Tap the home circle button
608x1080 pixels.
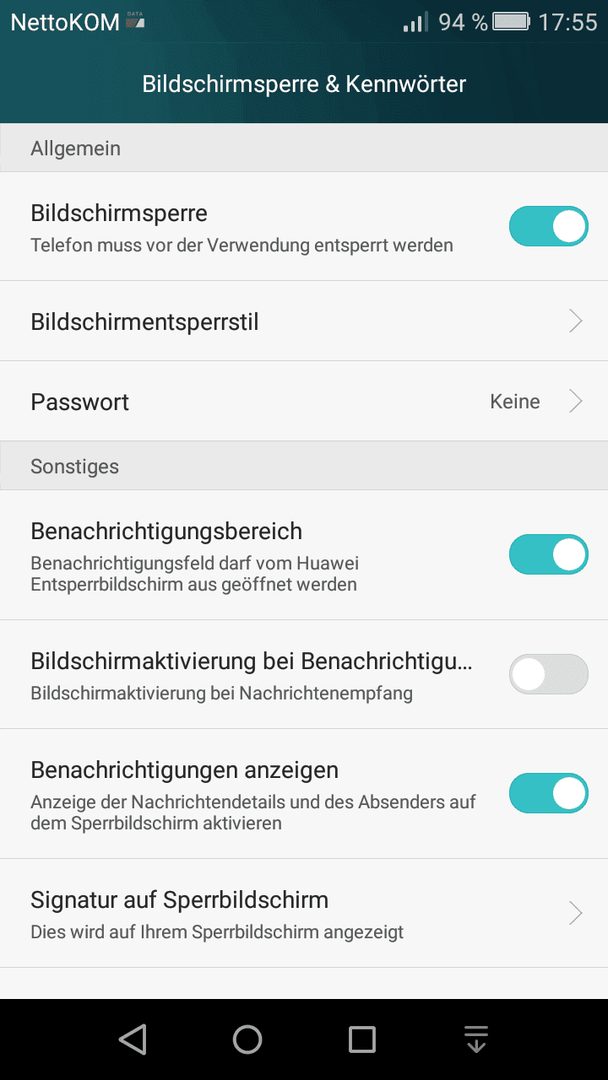point(247,1040)
